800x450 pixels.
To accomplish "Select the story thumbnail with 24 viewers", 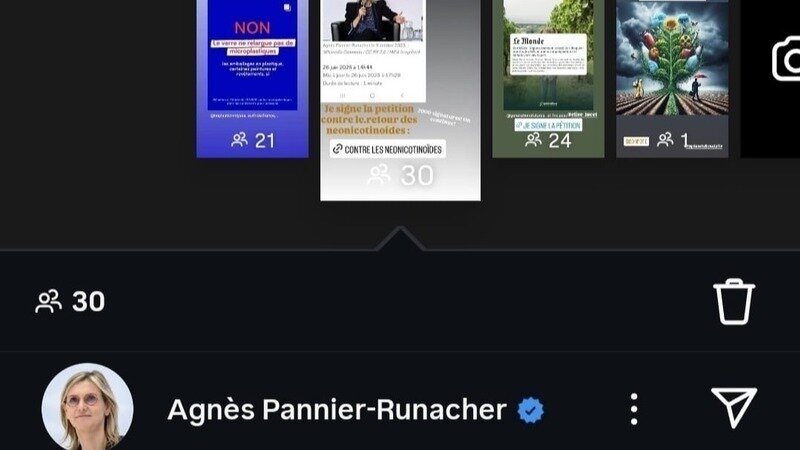I will (548, 78).
